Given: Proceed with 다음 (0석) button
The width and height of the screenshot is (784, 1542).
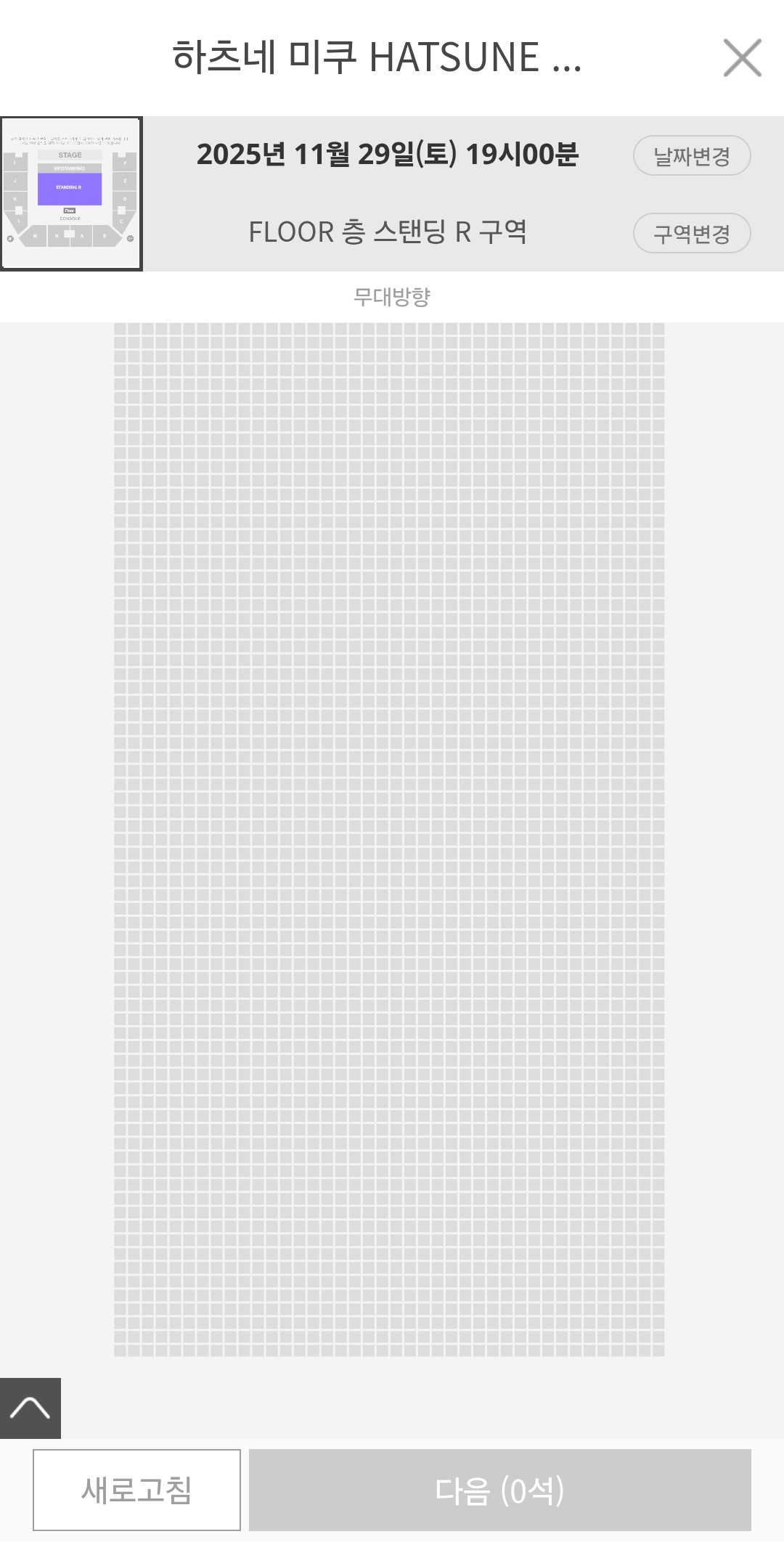Looking at the screenshot, I should (x=499, y=1490).
